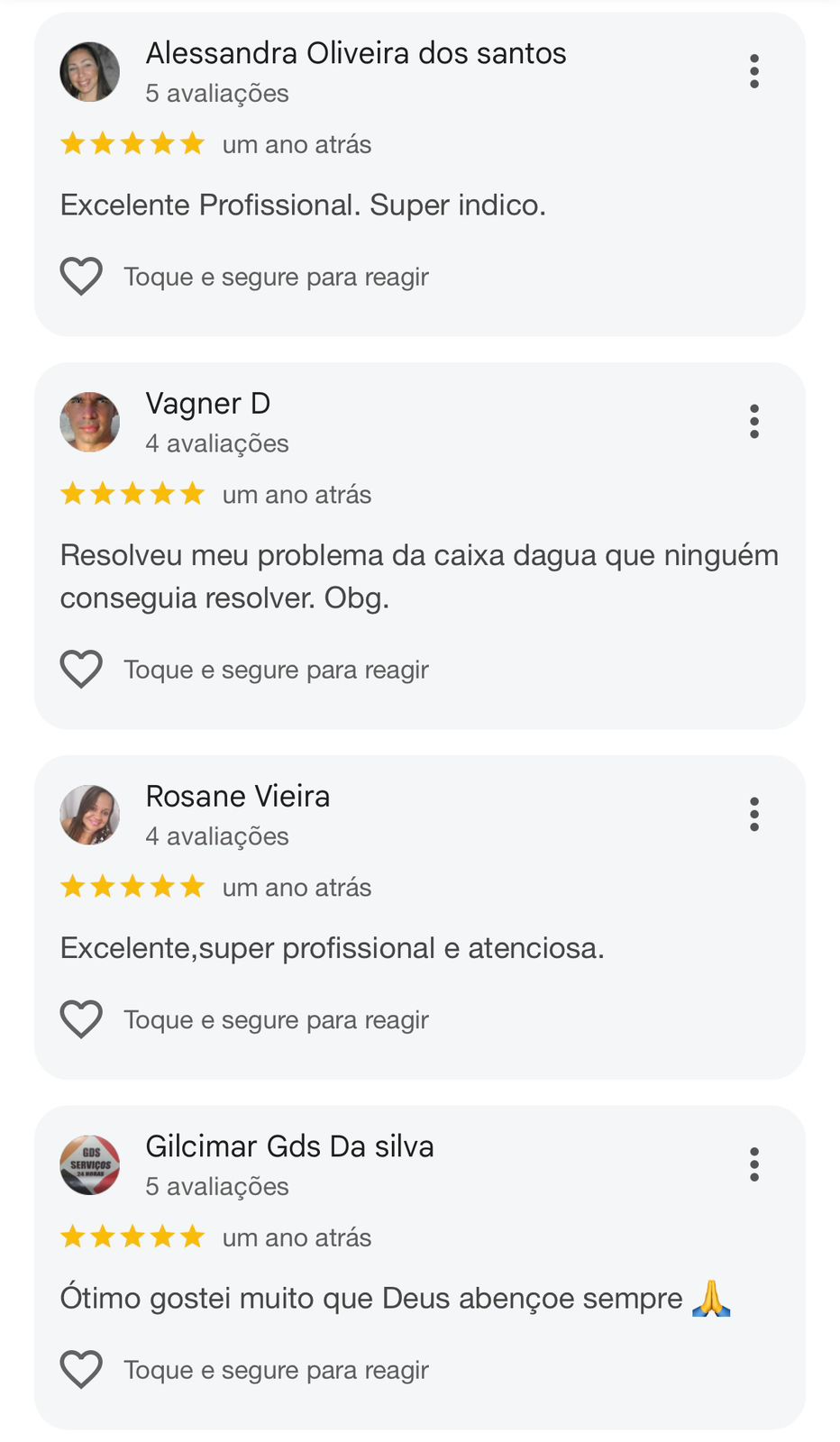Open overflow menu on Rosane Vieira's review
The height and width of the screenshot is (1442, 840).
tap(754, 814)
